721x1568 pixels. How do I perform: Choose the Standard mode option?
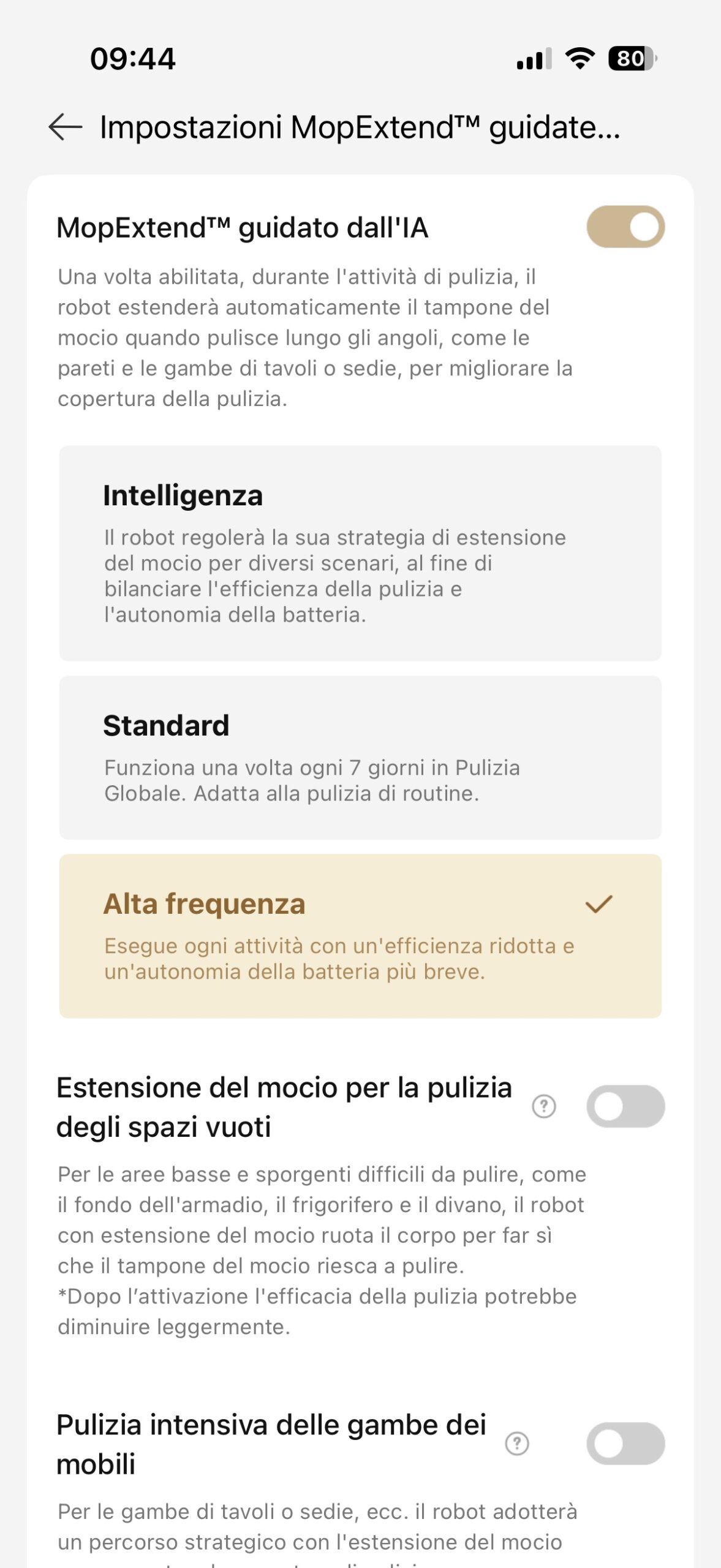pyautogui.click(x=360, y=757)
